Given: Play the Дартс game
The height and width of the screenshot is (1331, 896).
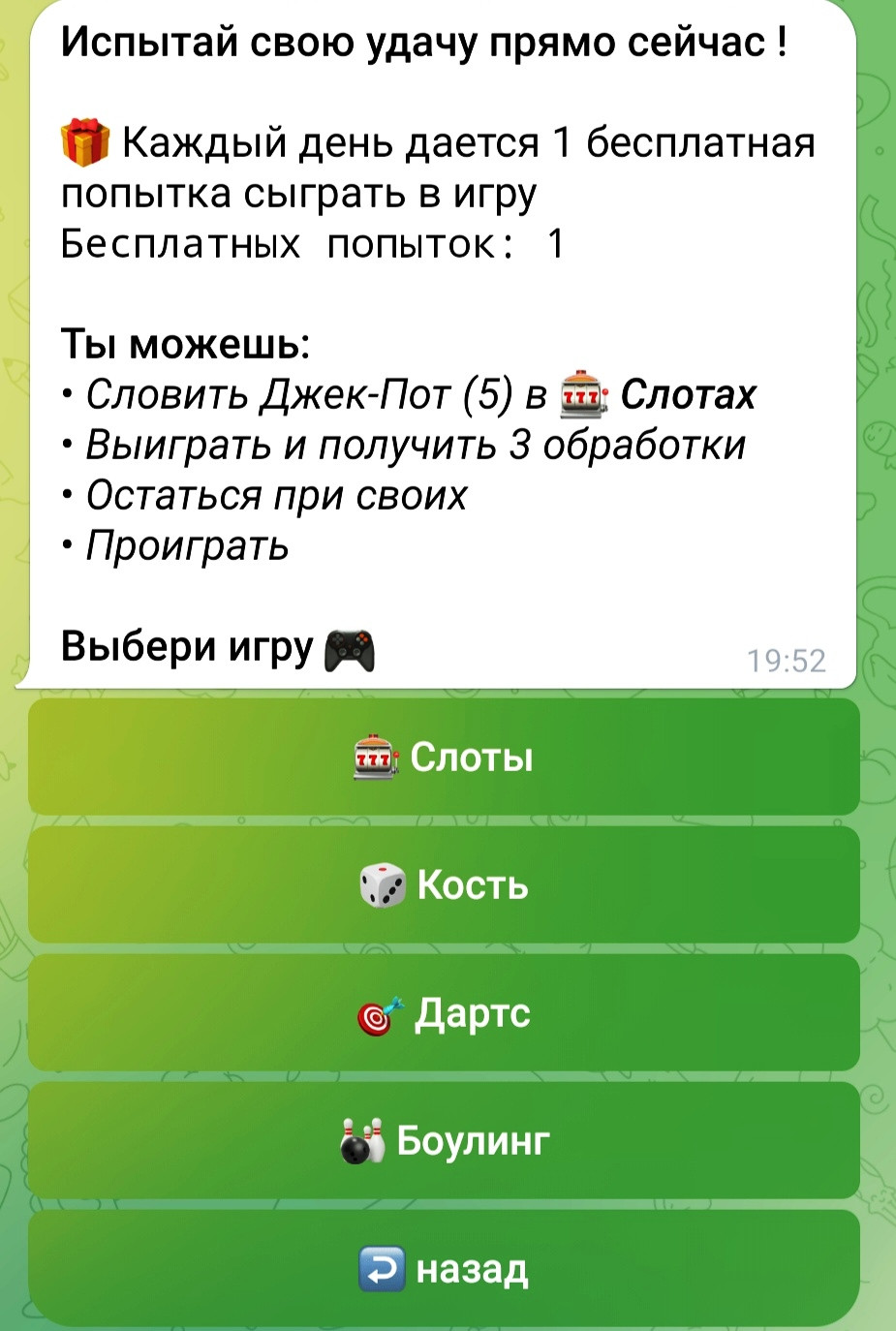Looking at the screenshot, I should coord(444,1013).
